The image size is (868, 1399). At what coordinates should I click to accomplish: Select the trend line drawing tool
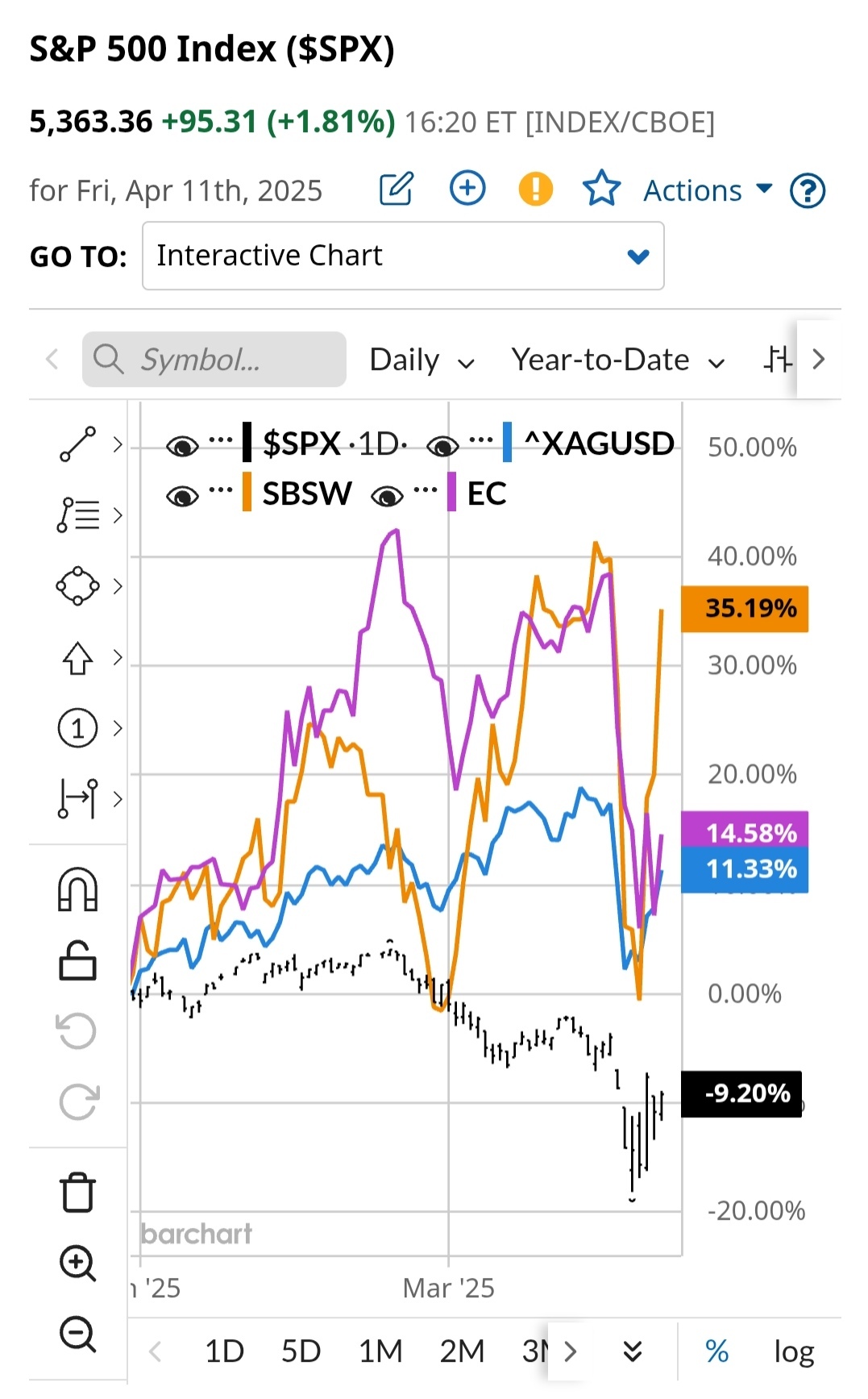pyautogui.click(x=78, y=444)
